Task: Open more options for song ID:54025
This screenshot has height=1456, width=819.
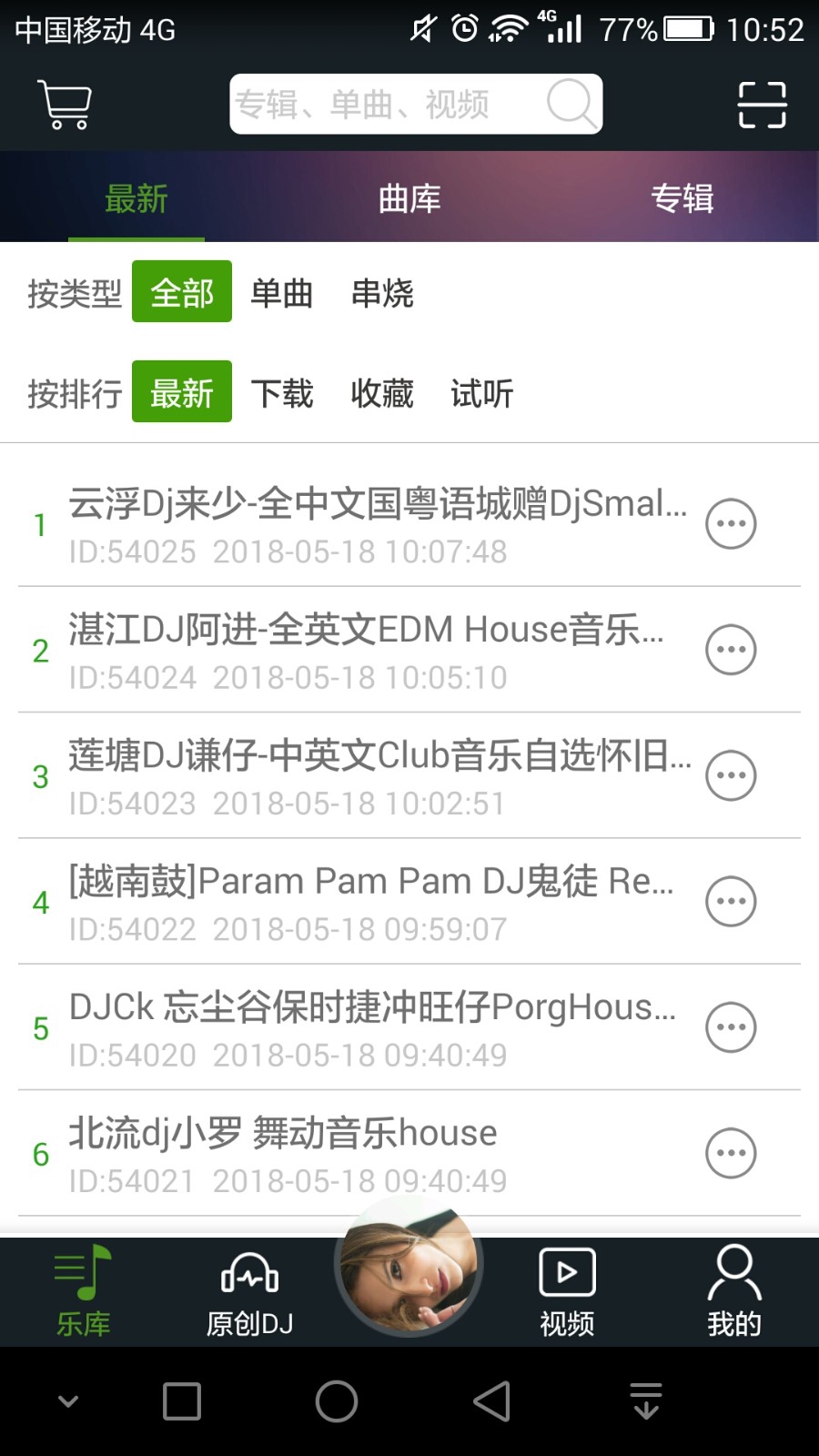Action: [731, 524]
